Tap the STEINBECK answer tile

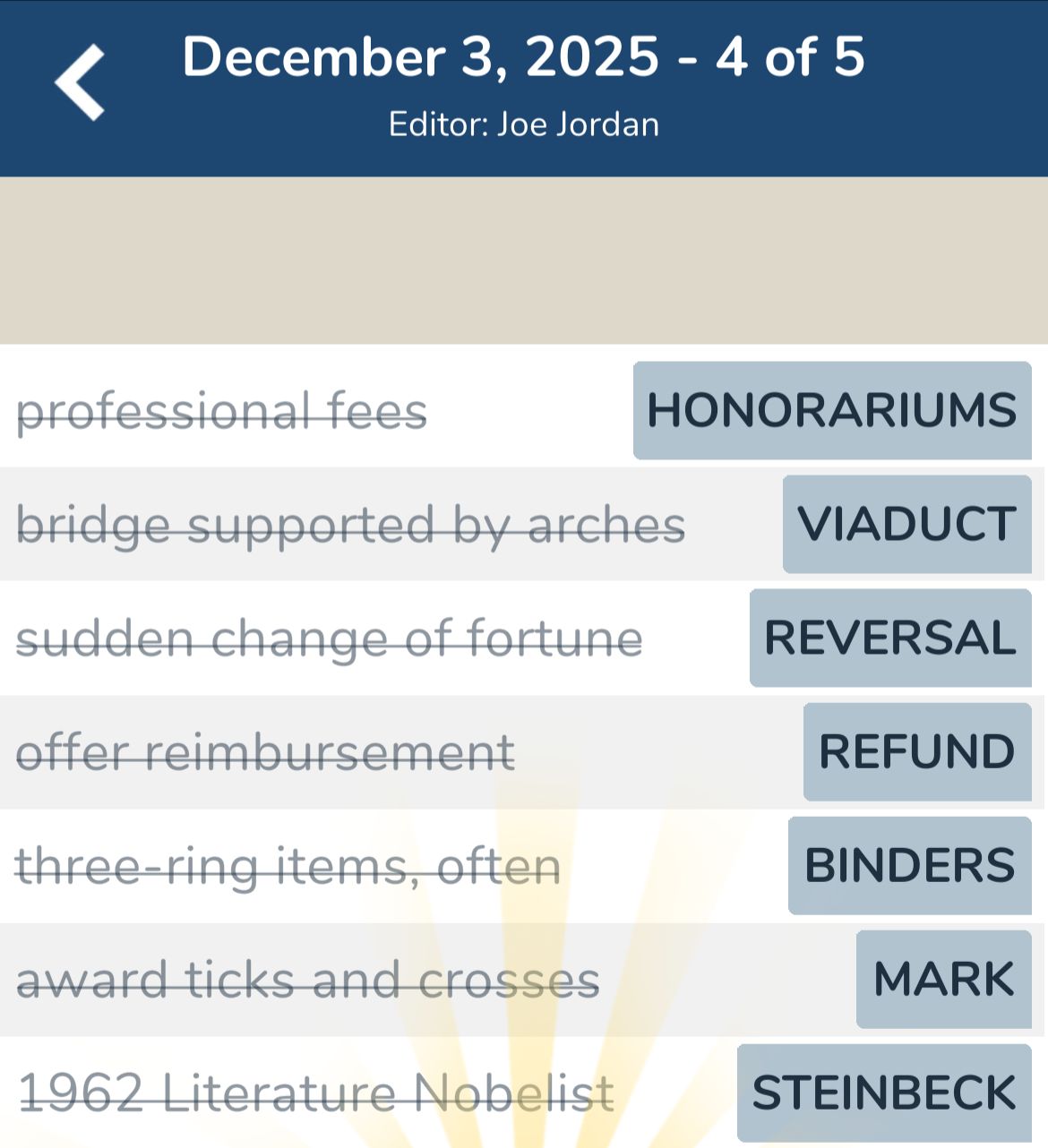tap(882, 1091)
